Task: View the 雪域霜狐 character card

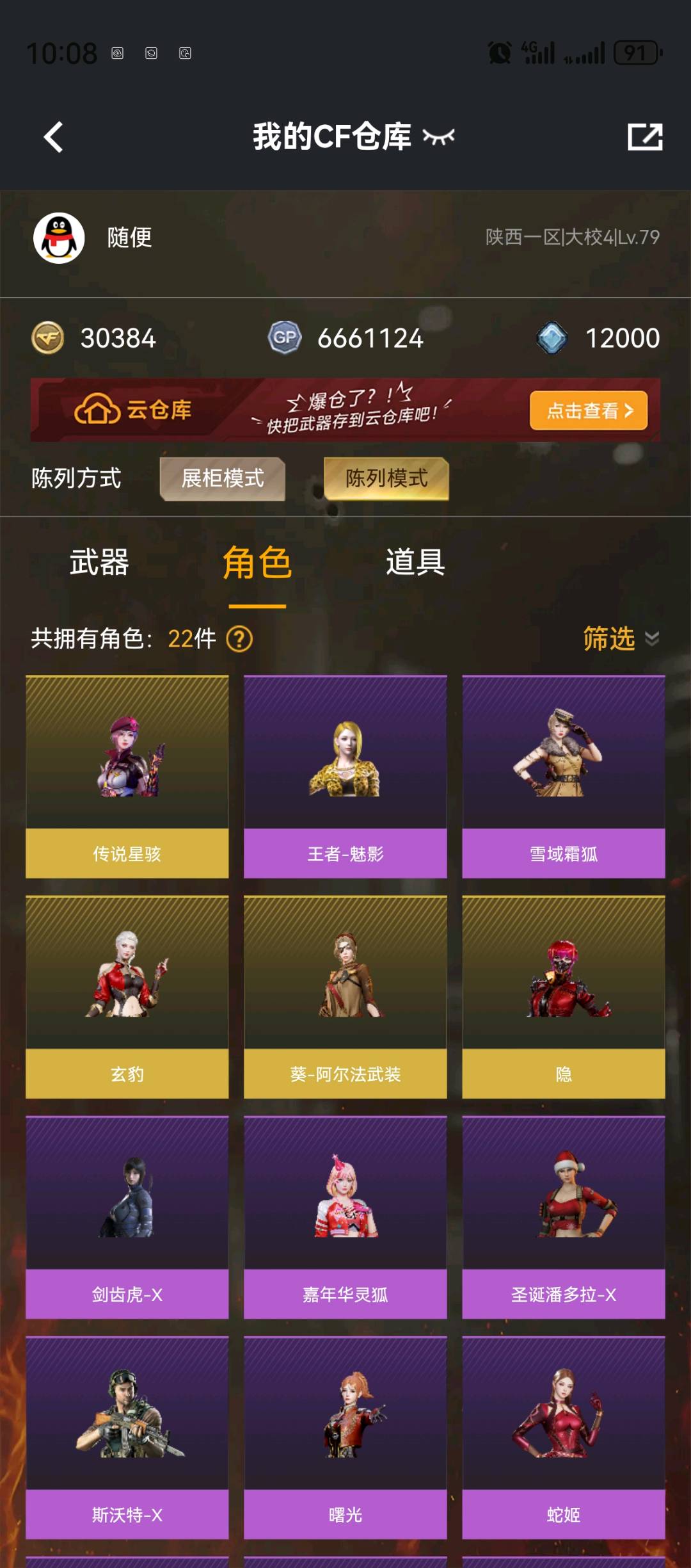Action: (564, 777)
